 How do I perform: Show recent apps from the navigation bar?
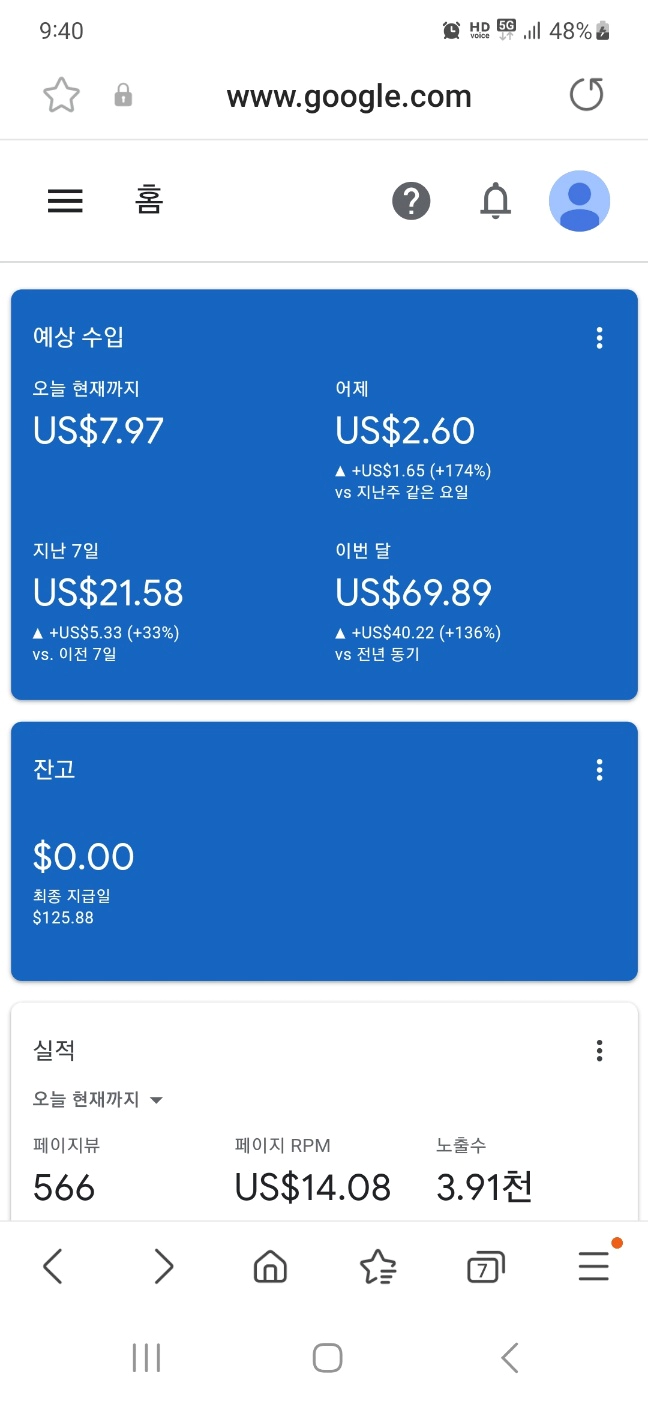(146, 1357)
